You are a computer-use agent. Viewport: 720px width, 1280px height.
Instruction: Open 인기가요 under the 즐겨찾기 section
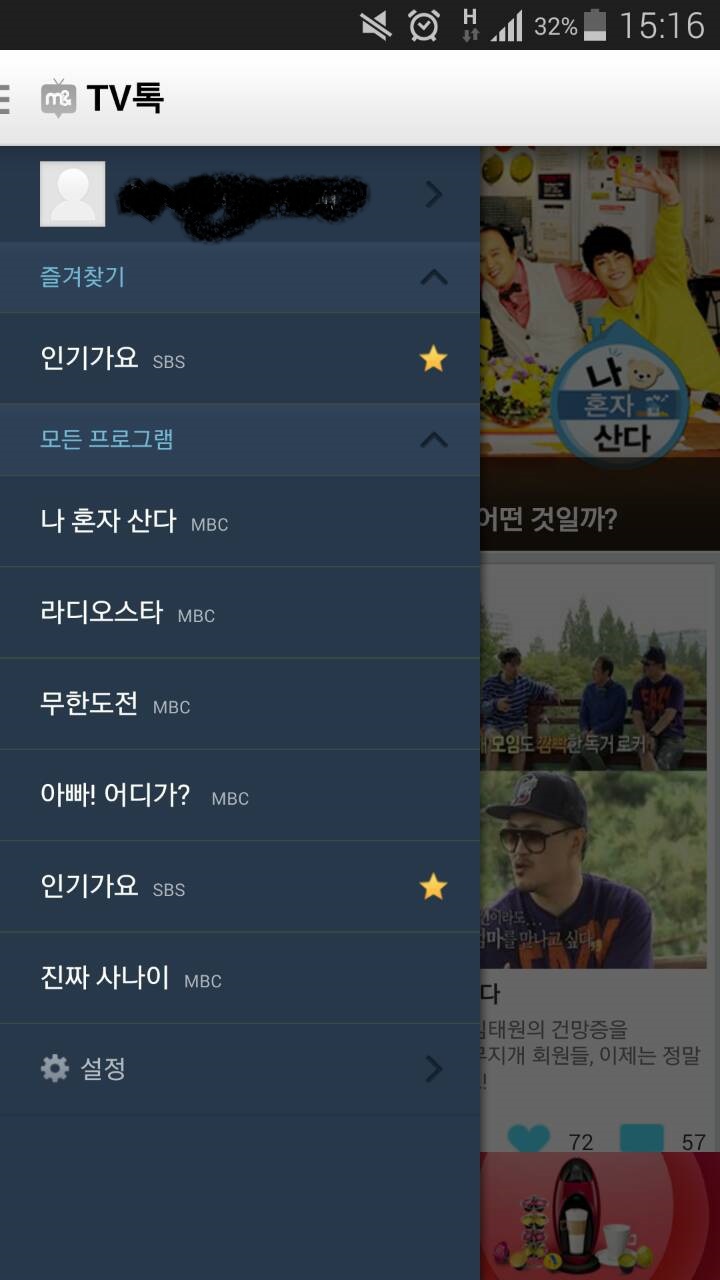pos(240,358)
